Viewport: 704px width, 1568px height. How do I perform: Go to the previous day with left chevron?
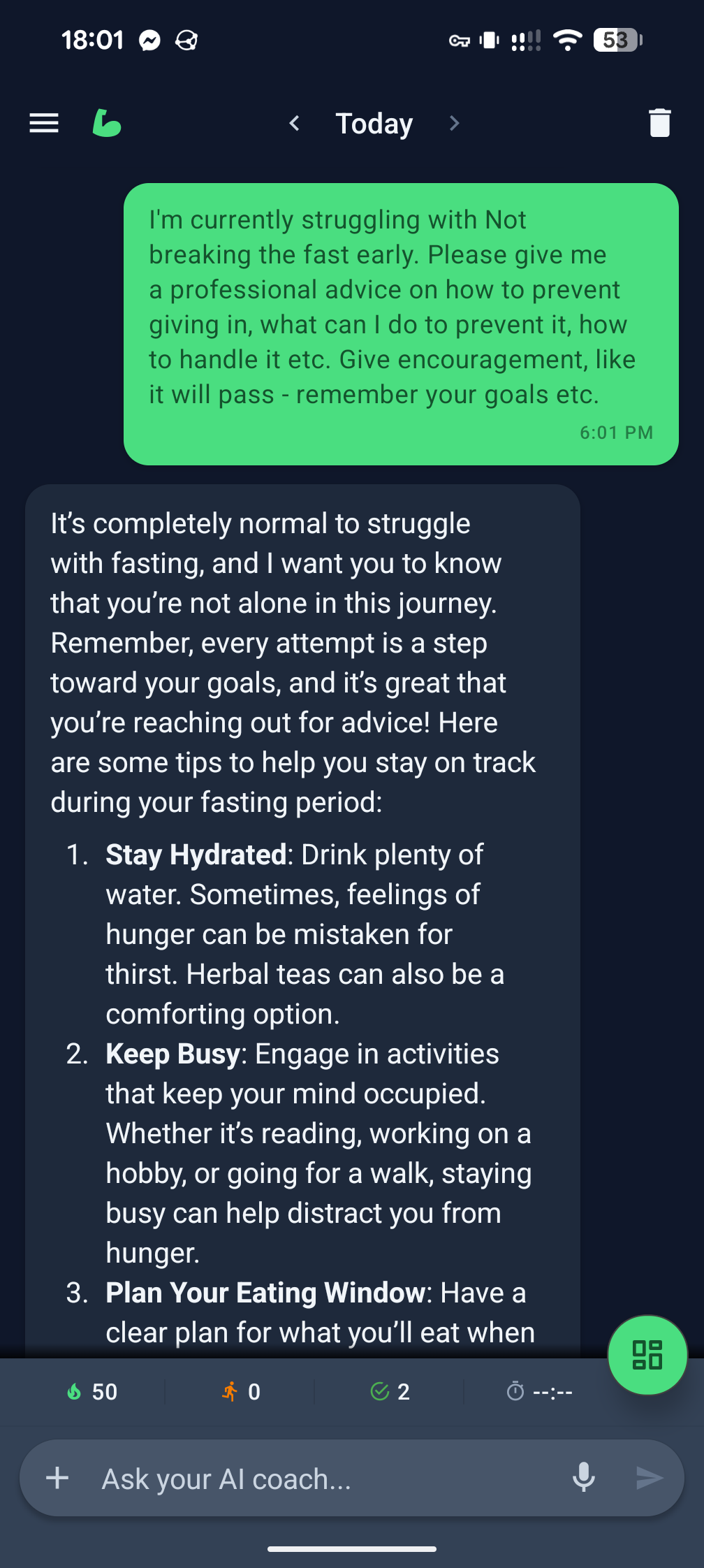pos(294,123)
